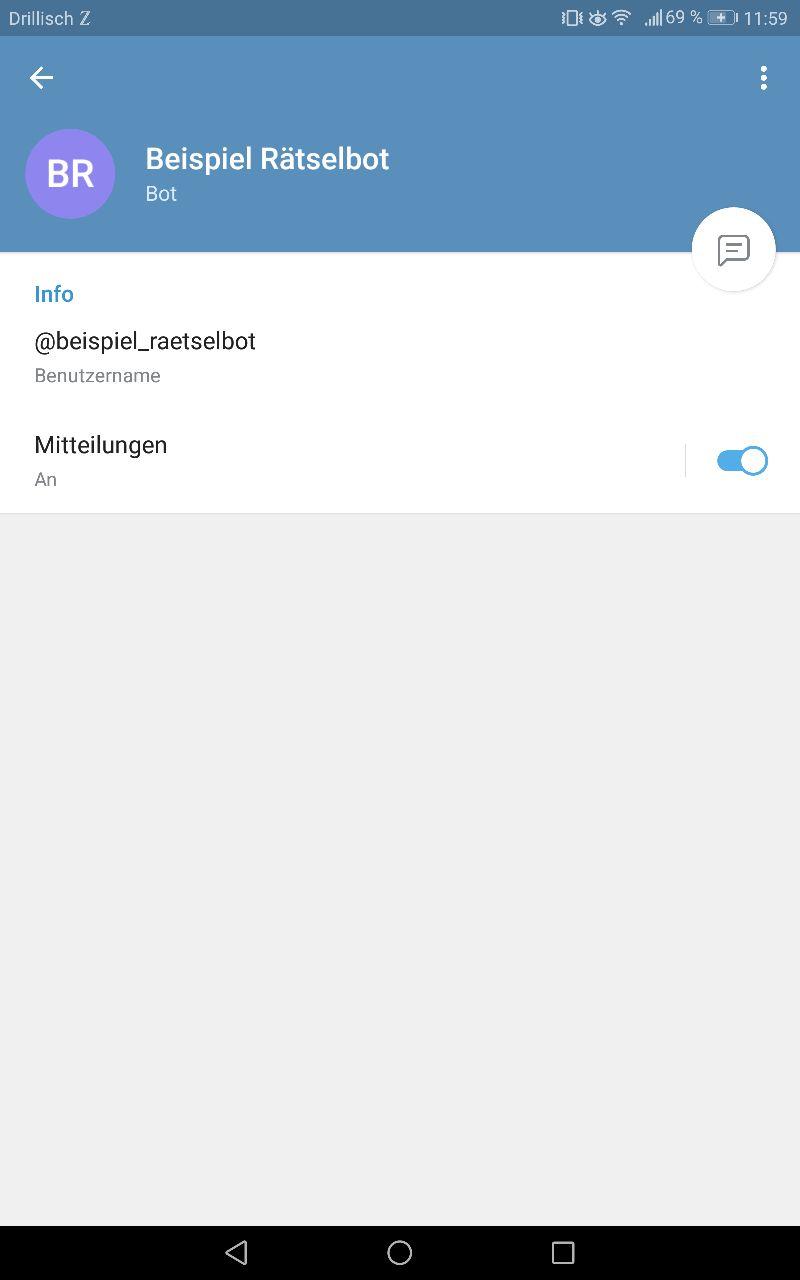Turn off the Mitteilungen switch
Image resolution: width=800 pixels, height=1280 pixels.
pyautogui.click(x=742, y=461)
